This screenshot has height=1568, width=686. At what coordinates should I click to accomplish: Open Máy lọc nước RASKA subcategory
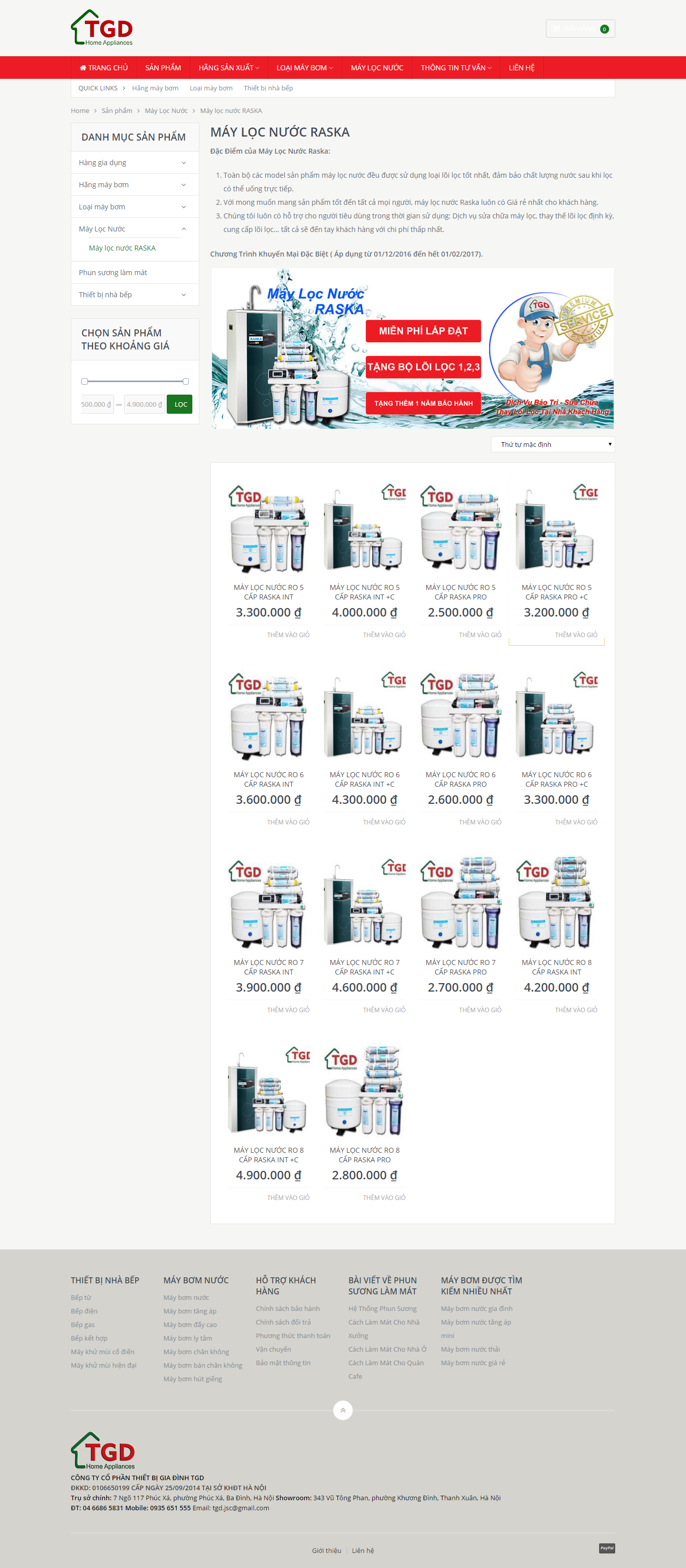(x=122, y=248)
